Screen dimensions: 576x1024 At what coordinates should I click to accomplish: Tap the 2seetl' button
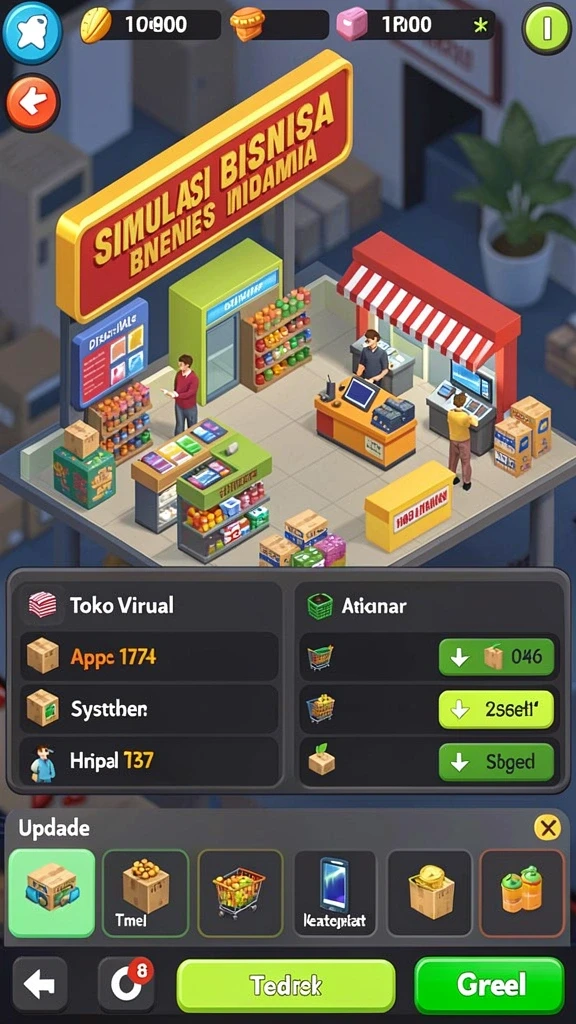(x=496, y=709)
